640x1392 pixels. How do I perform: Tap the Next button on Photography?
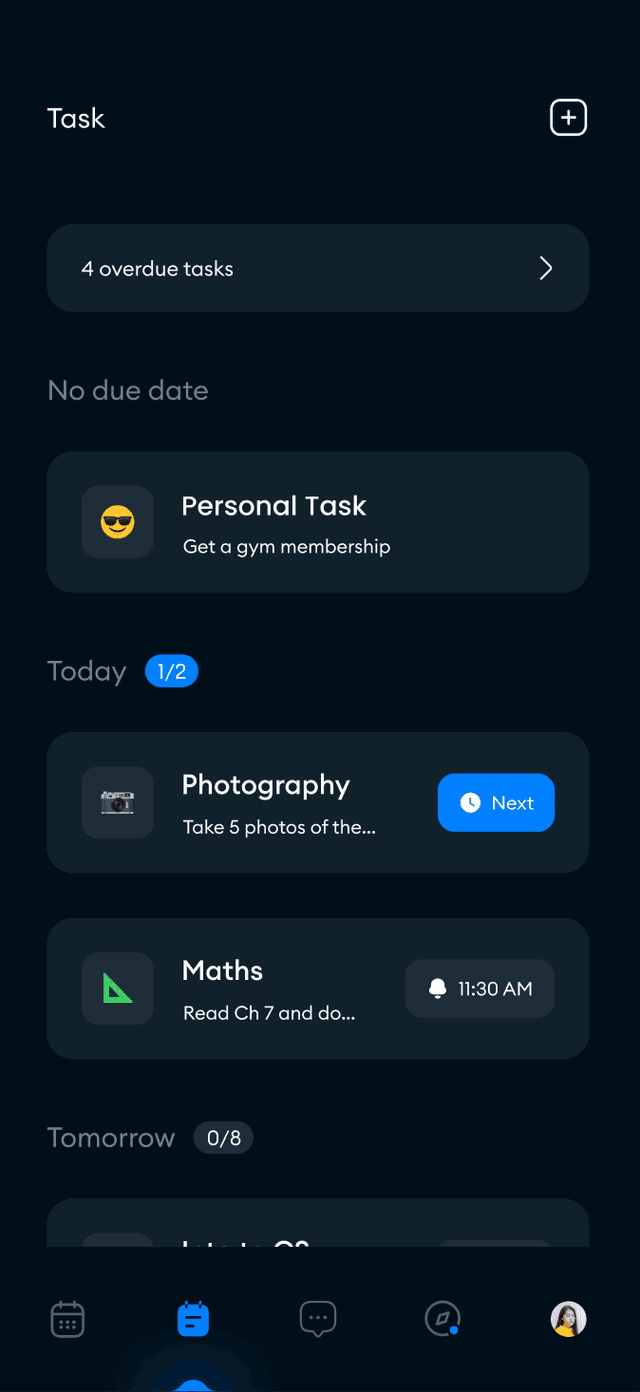(x=496, y=803)
